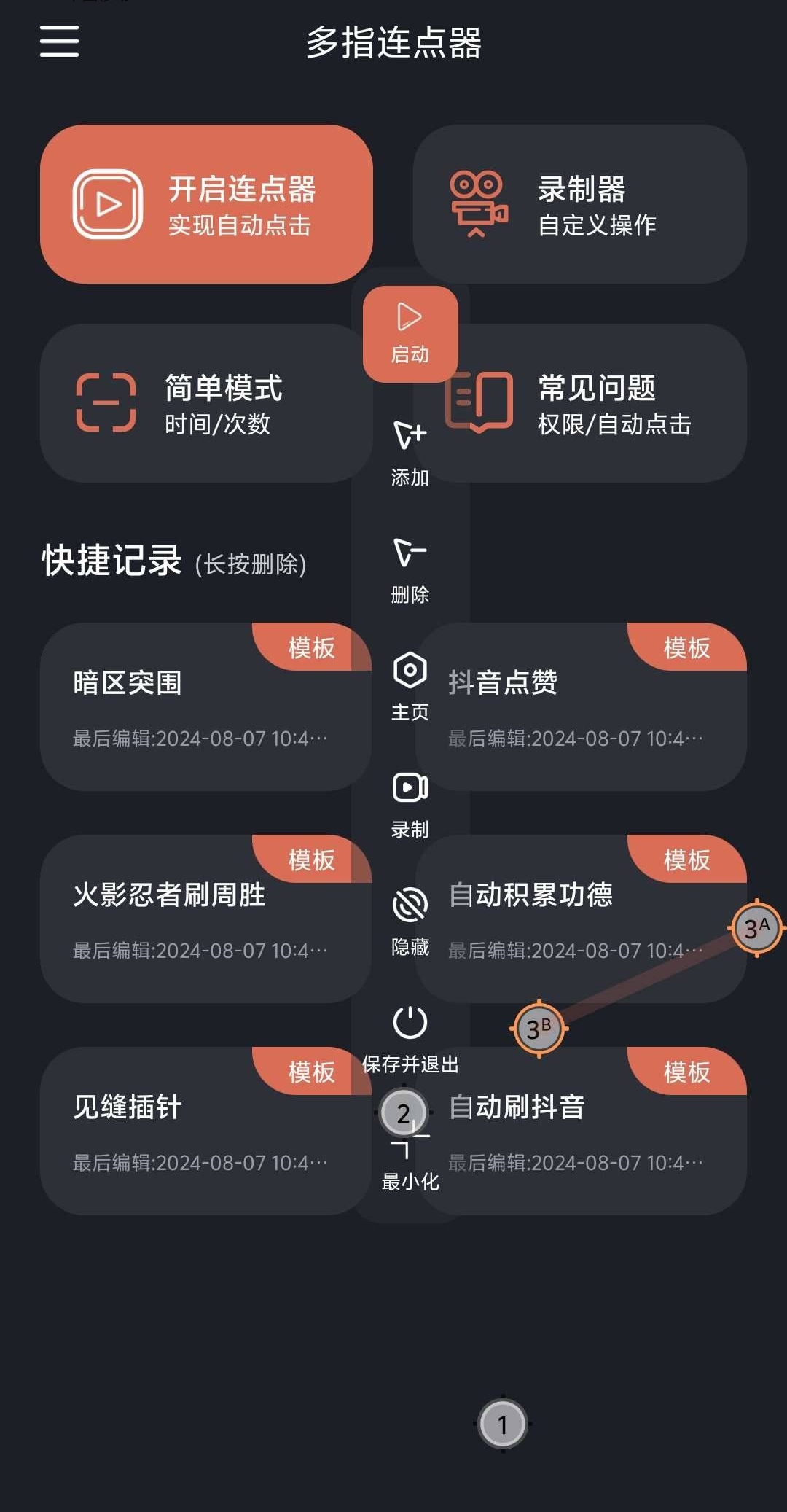This screenshot has height=1512, width=787.
Task: Tap 最小化 to minimize the toolbar
Action: [x=410, y=1166]
